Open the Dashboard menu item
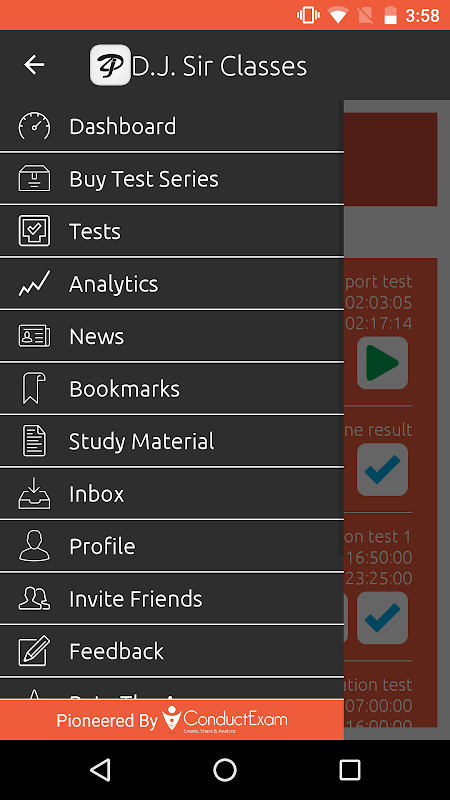This screenshot has height=800, width=450. (x=171, y=126)
